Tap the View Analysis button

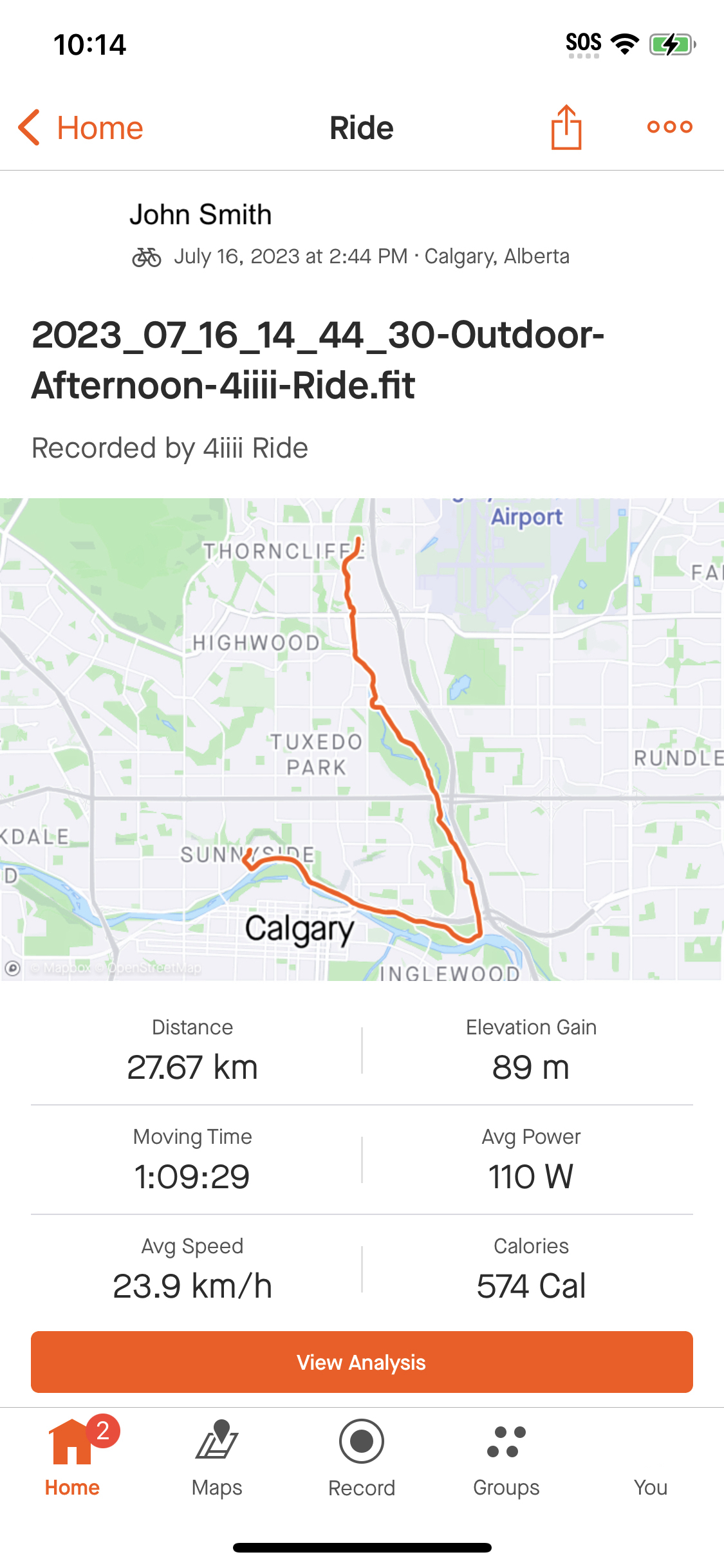click(362, 1362)
